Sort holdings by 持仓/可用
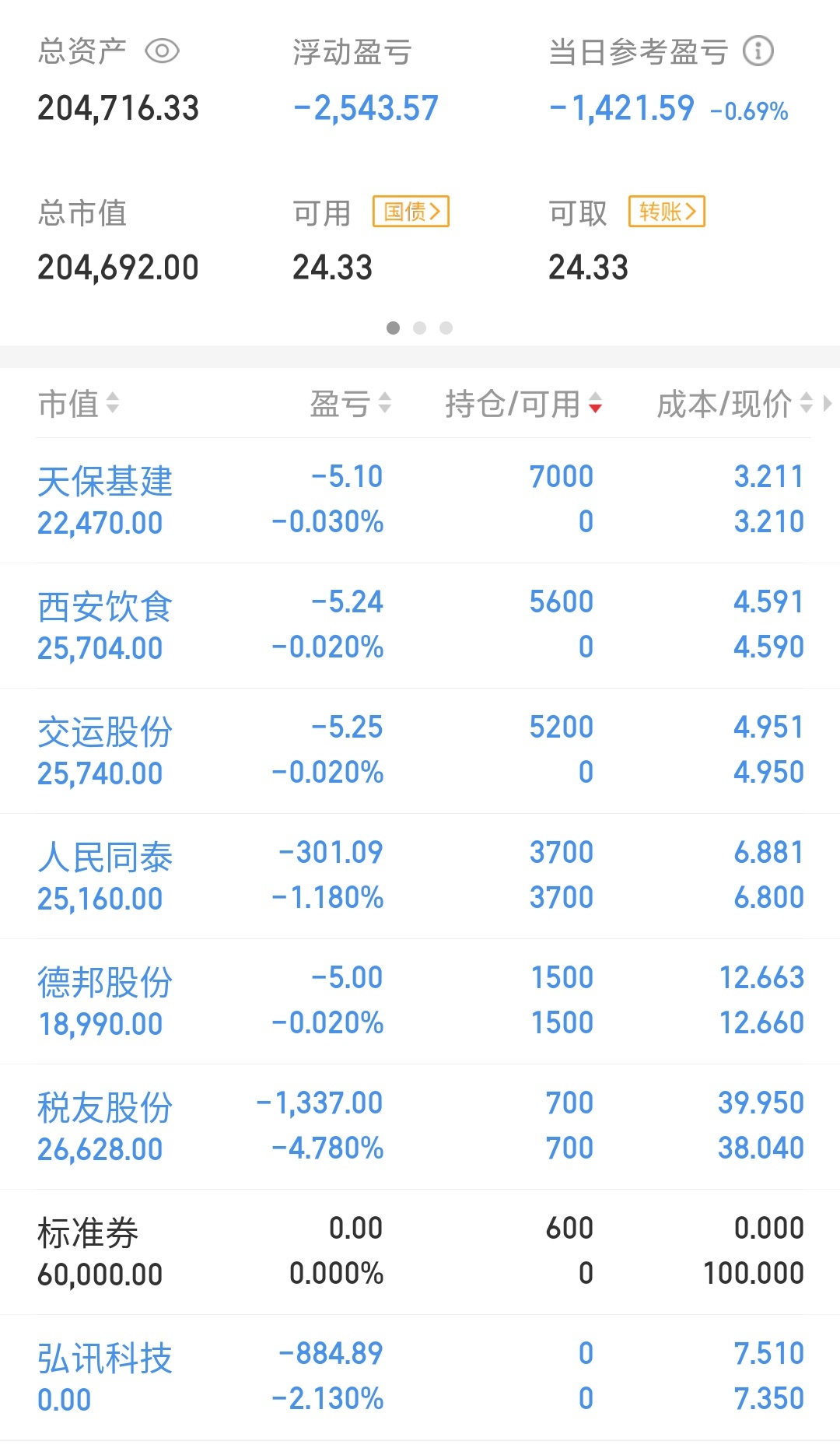 point(523,404)
